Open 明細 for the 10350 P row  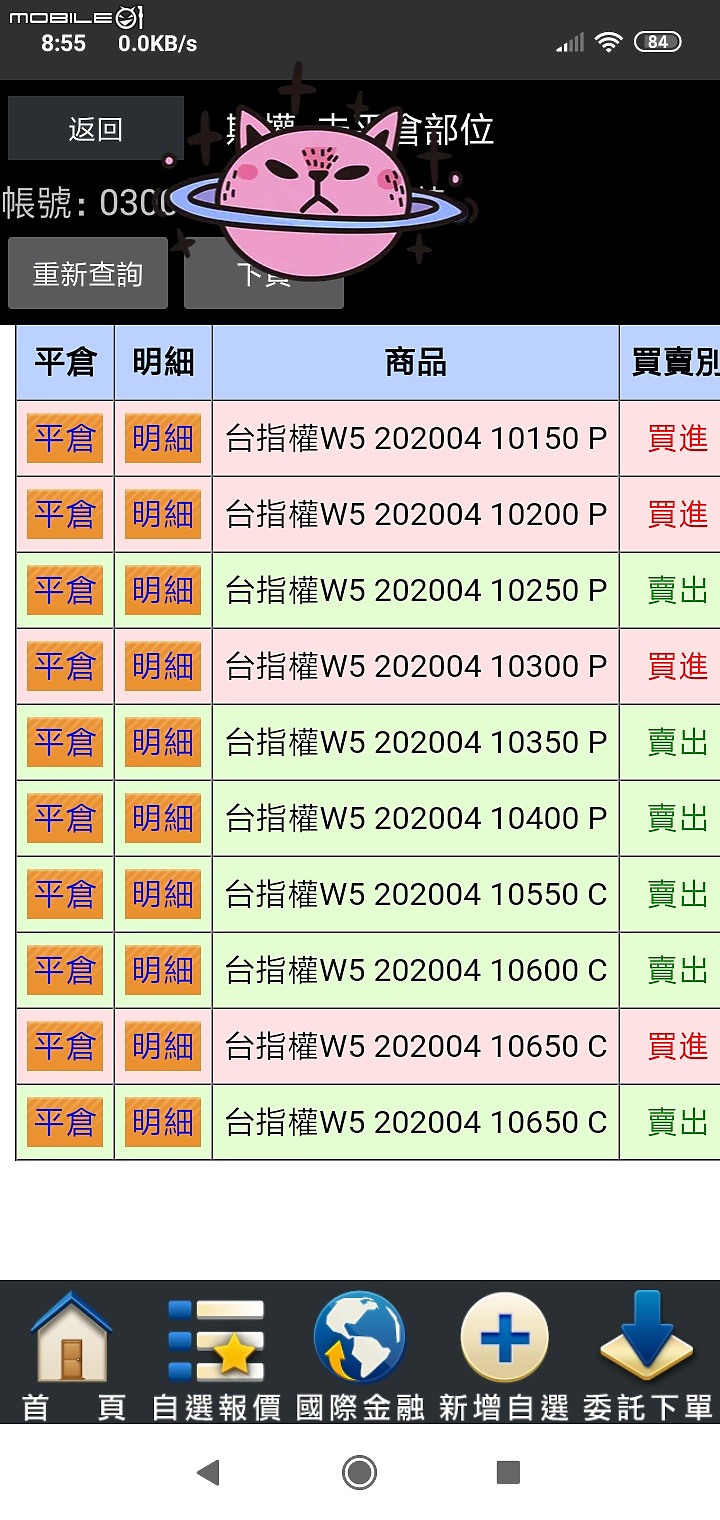[163, 742]
